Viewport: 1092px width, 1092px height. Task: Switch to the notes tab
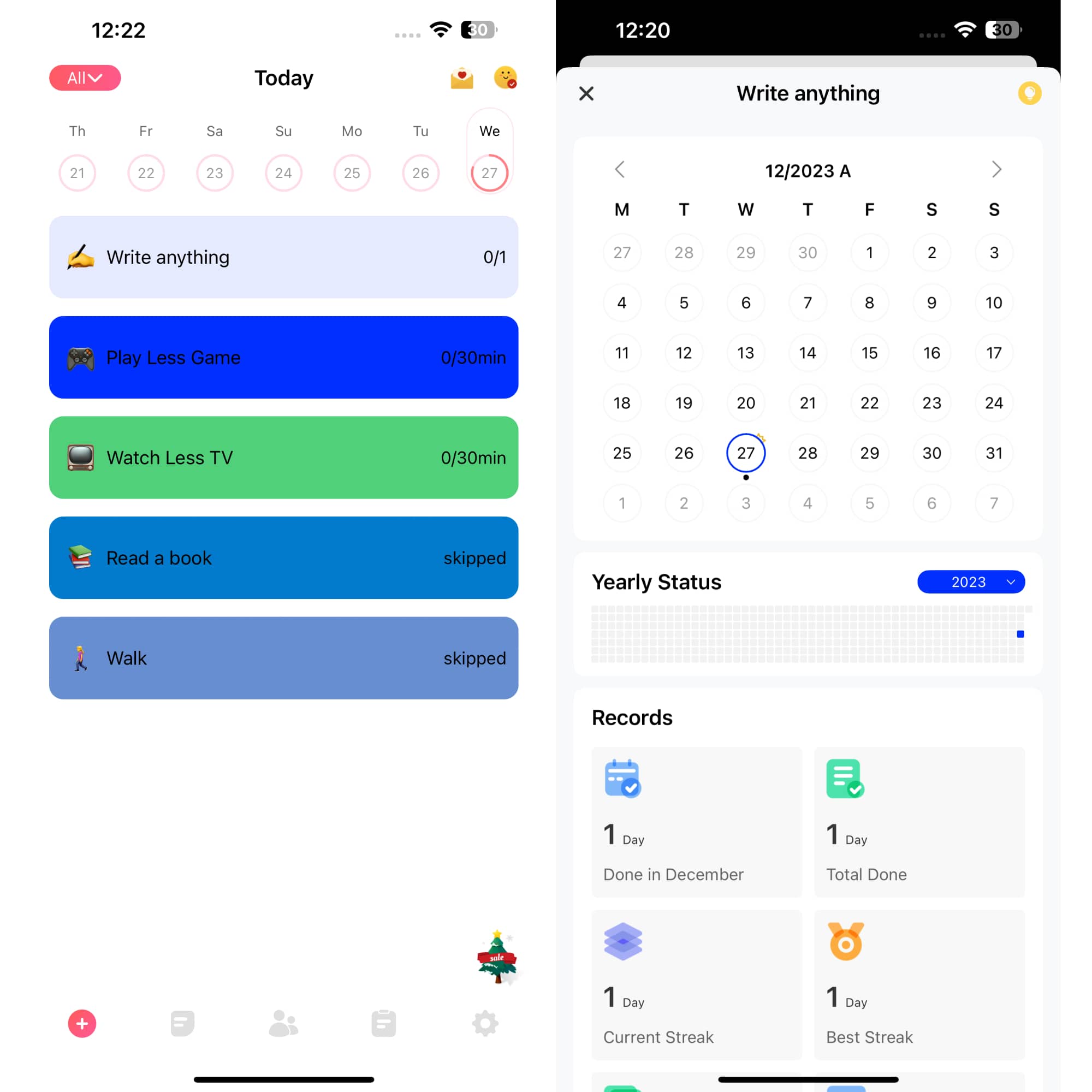point(182,1024)
